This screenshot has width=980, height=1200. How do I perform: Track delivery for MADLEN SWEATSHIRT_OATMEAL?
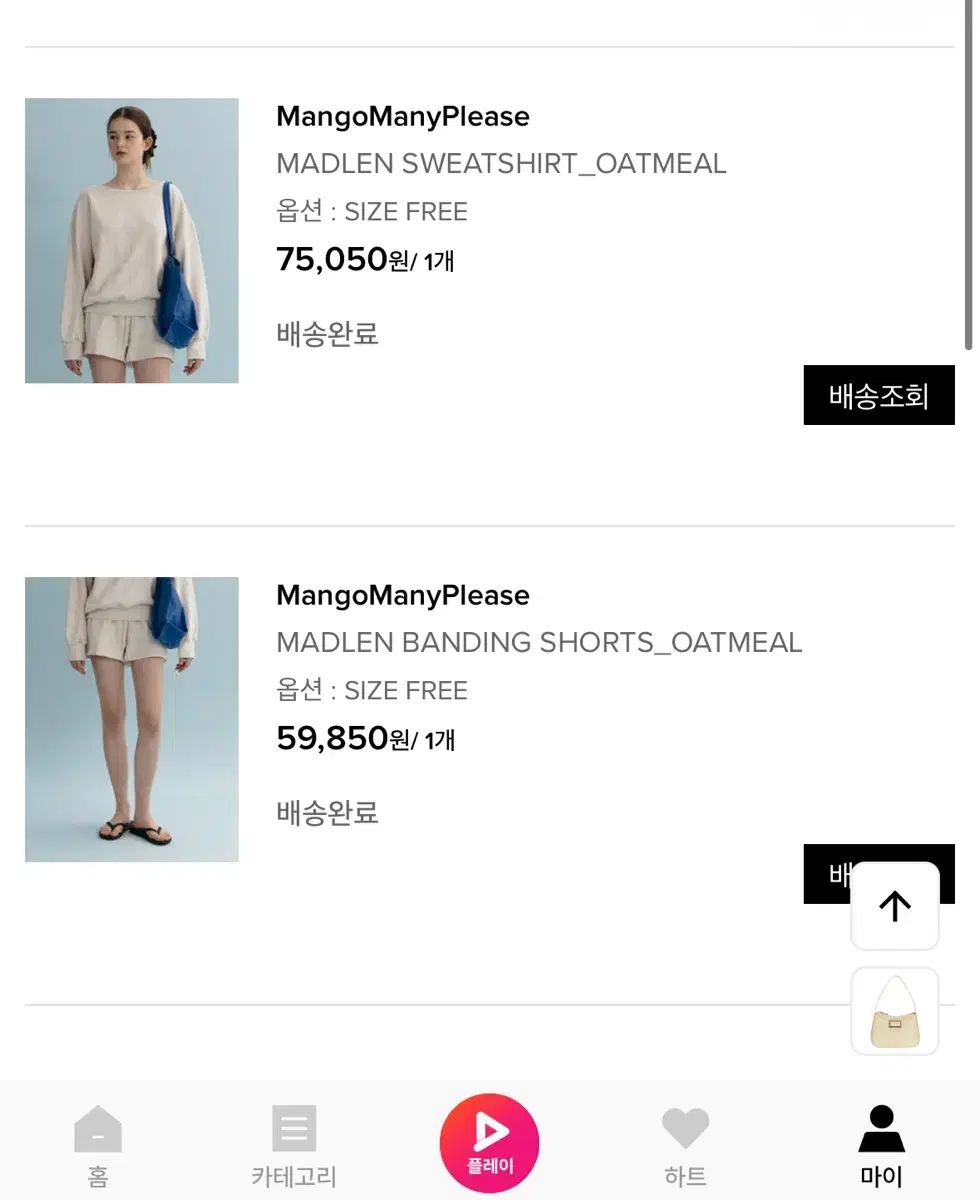[878, 395]
